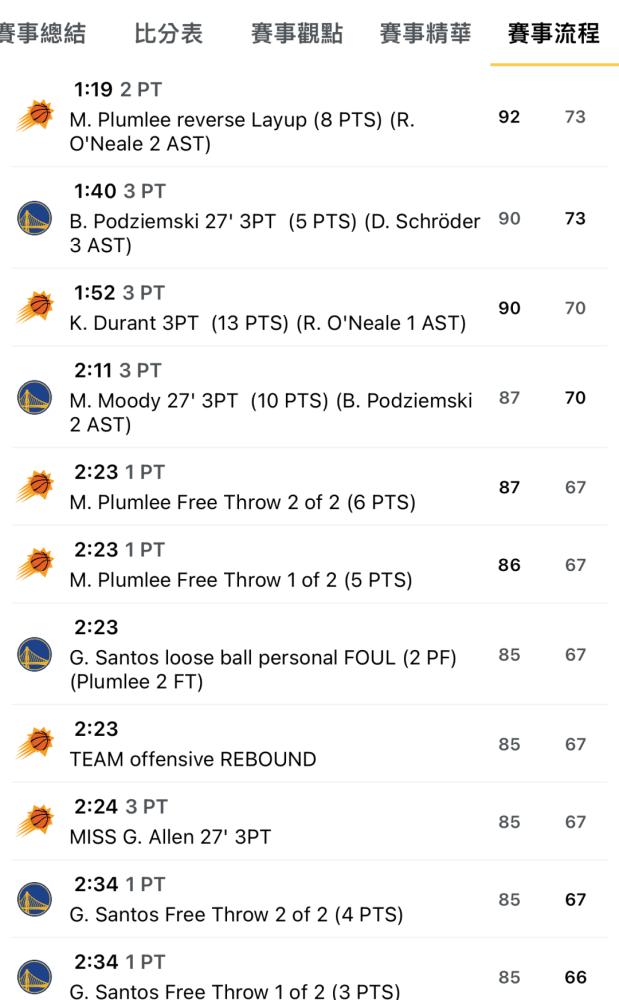
Task: Switch to the 賽事總結 tab
Action: coord(42,33)
